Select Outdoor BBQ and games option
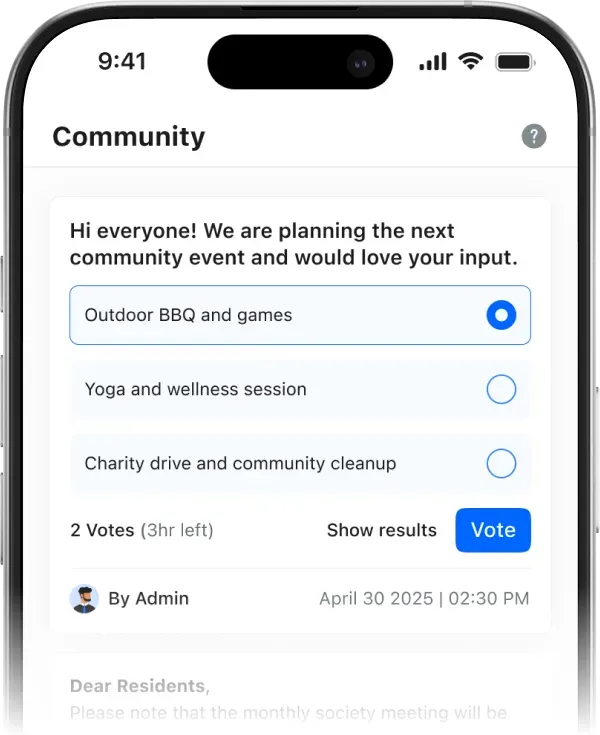This screenshot has width=600, height=735. coord(300,315)
